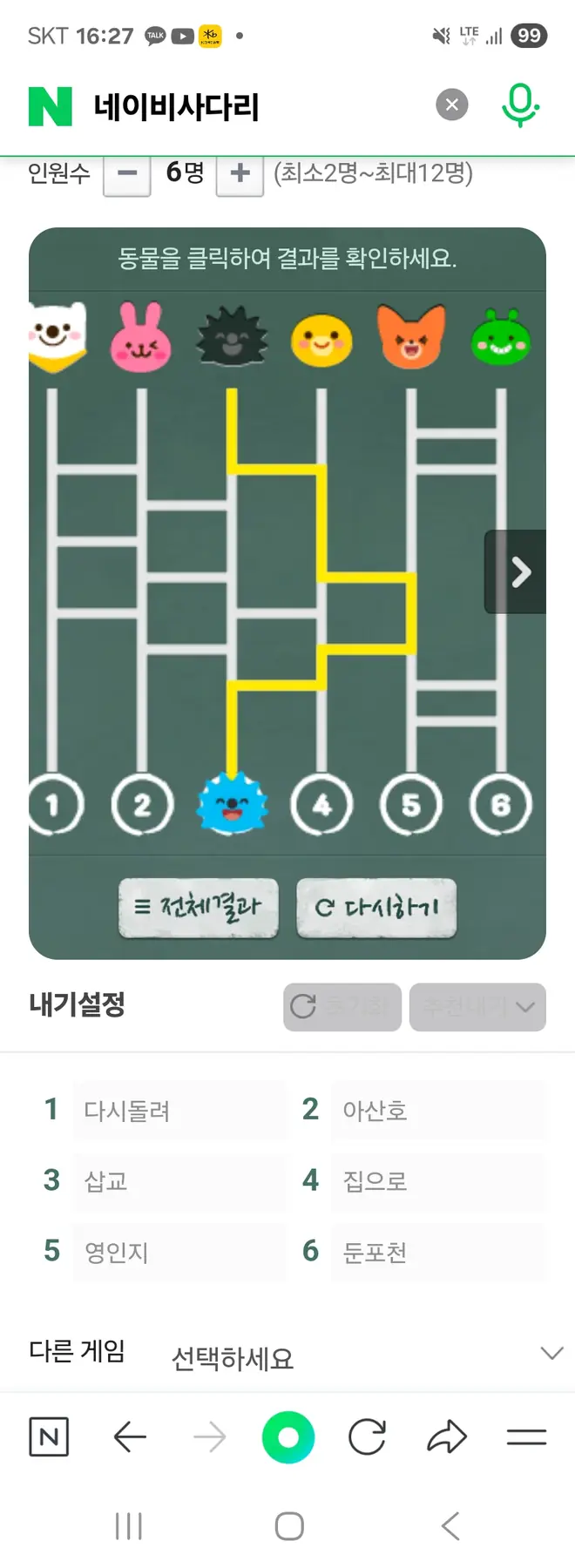Viewport: 575px width, 1568px height.
Task: Edit bet entry 6 둔포천
Action: coord(437,1253)
